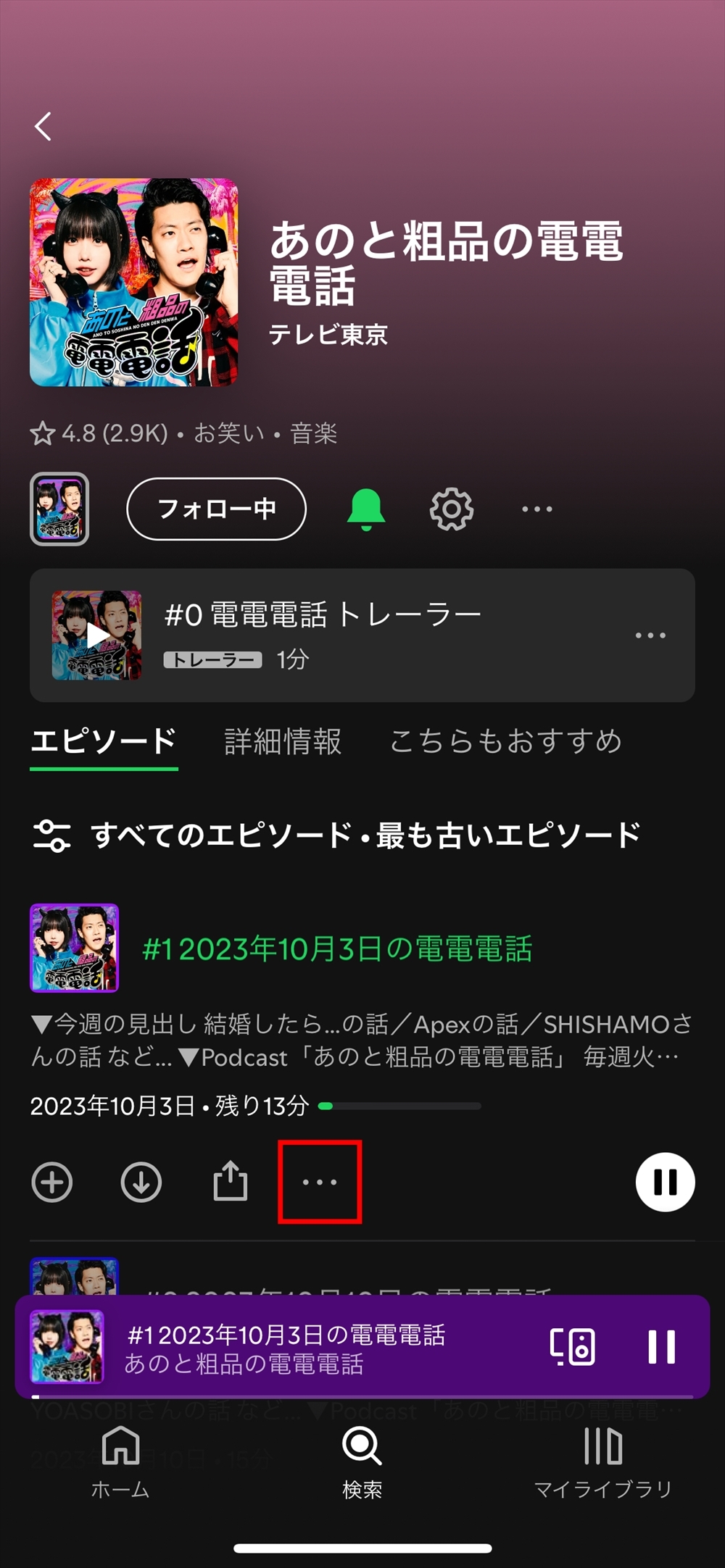Open the device picker in the mini player
Image resolution: width=725 pixels, height=1568 pixels.
573,1347
